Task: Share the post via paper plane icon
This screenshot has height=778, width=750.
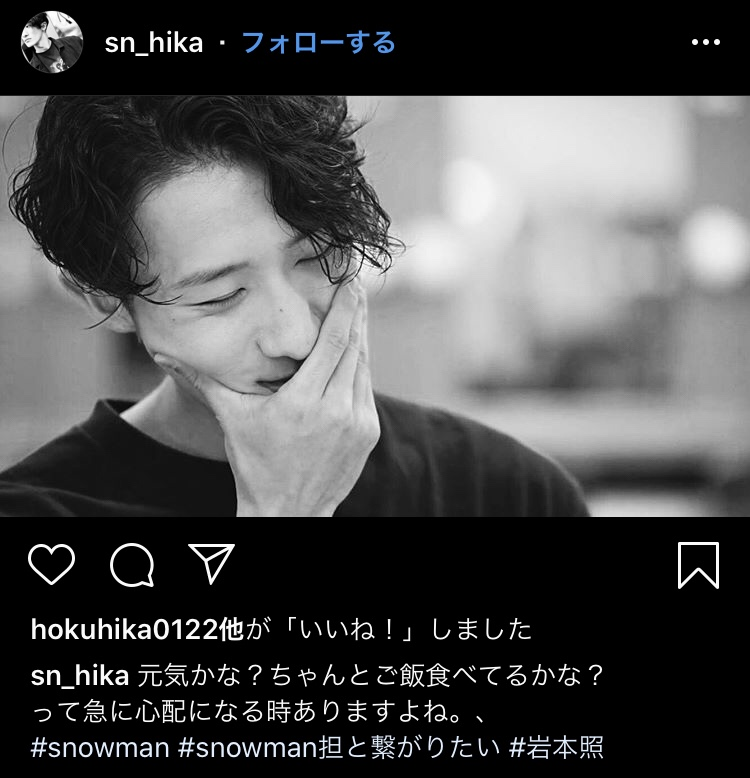Action: coord(211,565)
